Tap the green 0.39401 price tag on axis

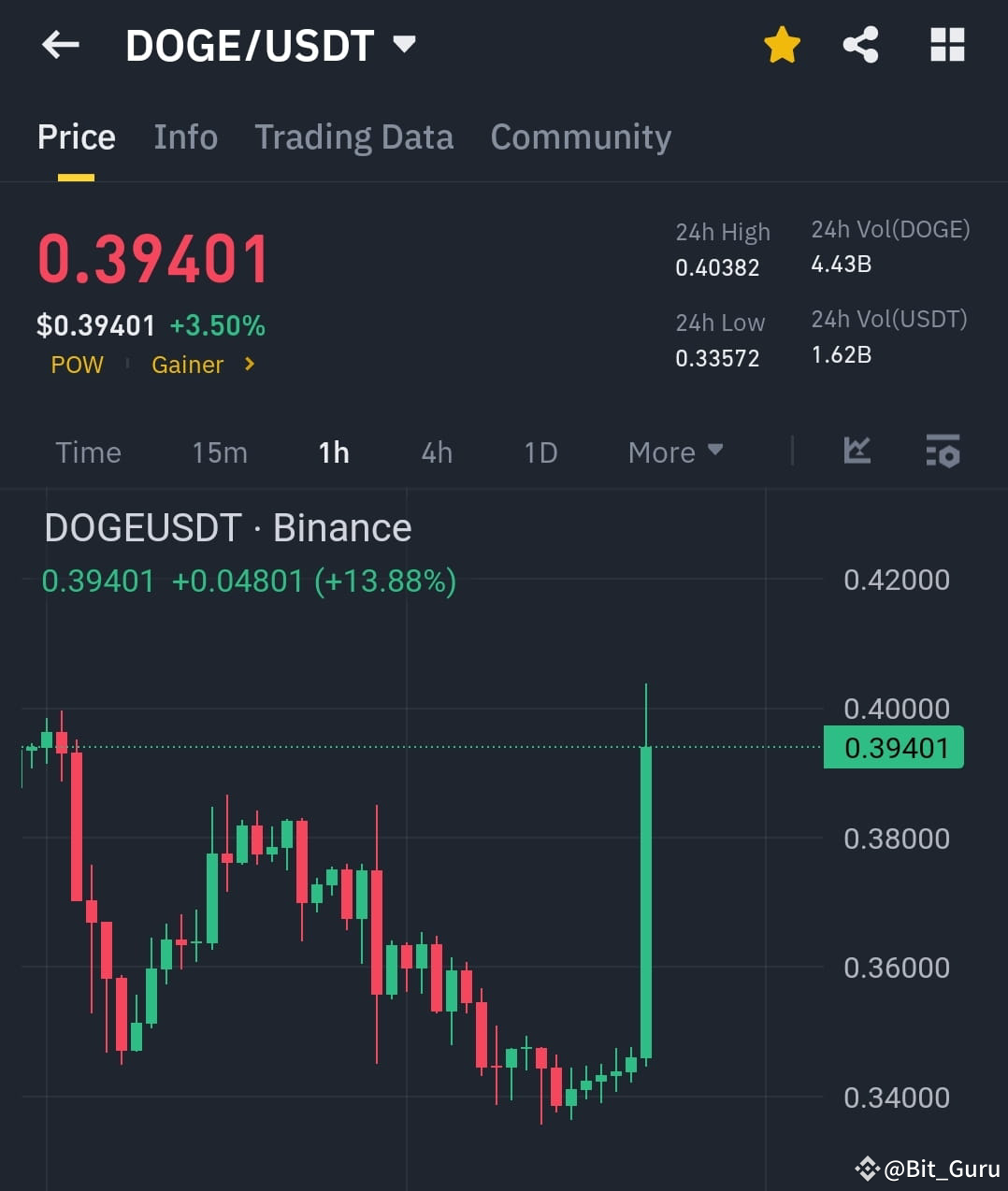[x=892, y=746]
